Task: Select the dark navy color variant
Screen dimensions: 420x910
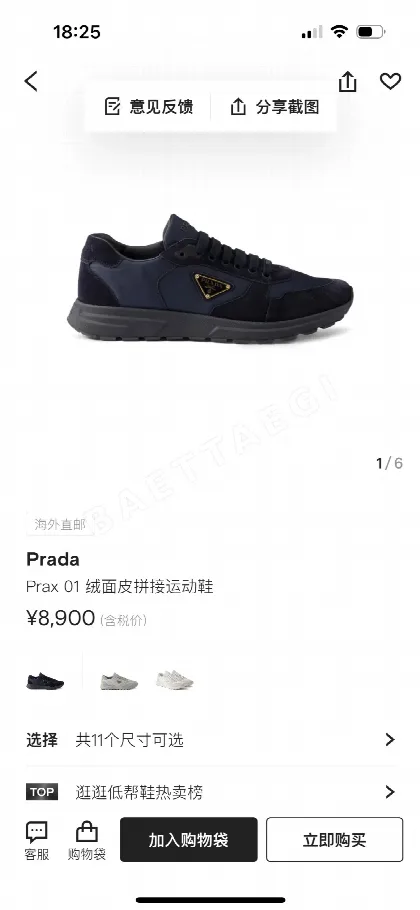Action: click(45, 681)
